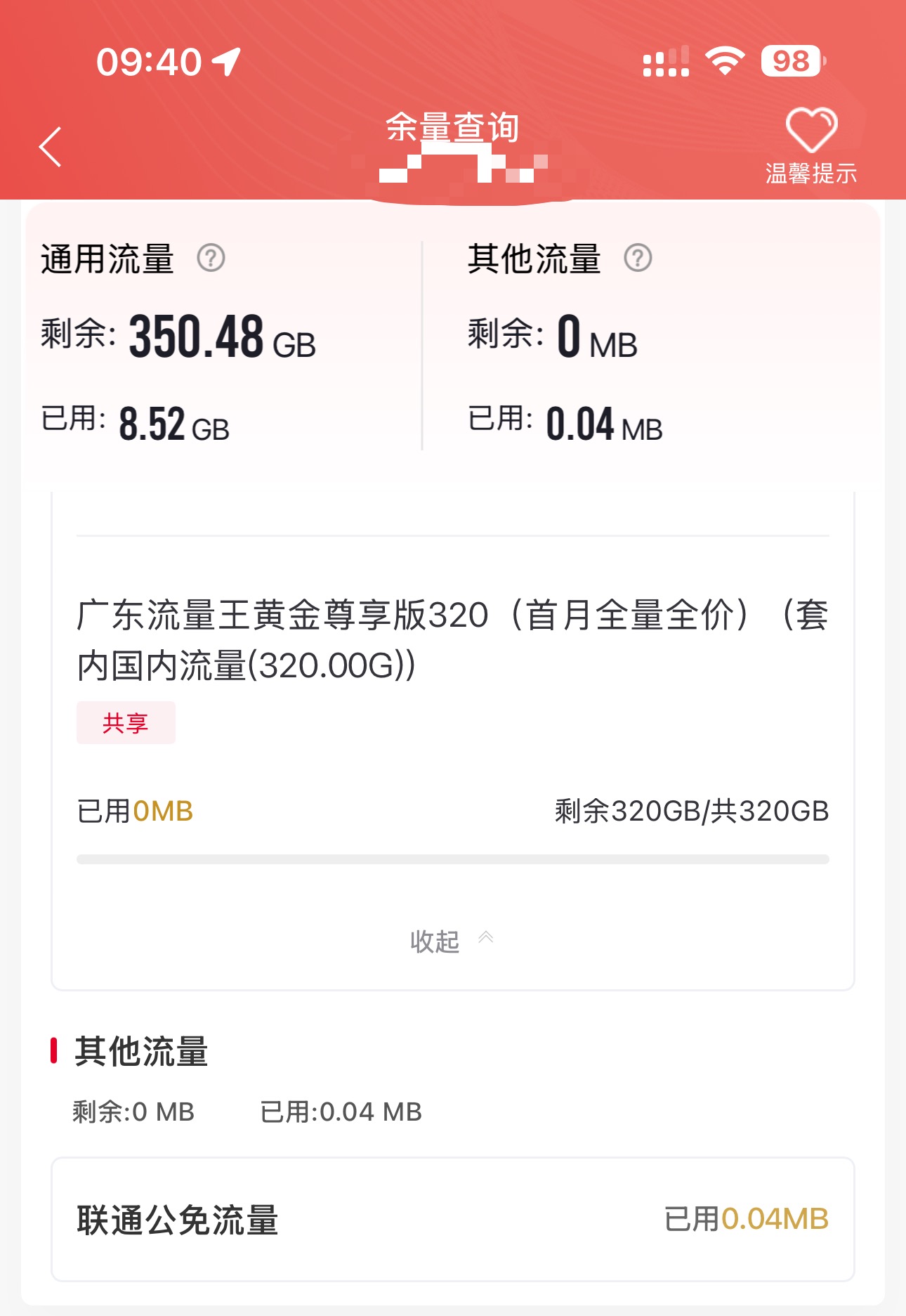Collapse the plan details with 收起

(x=451, y=941)
